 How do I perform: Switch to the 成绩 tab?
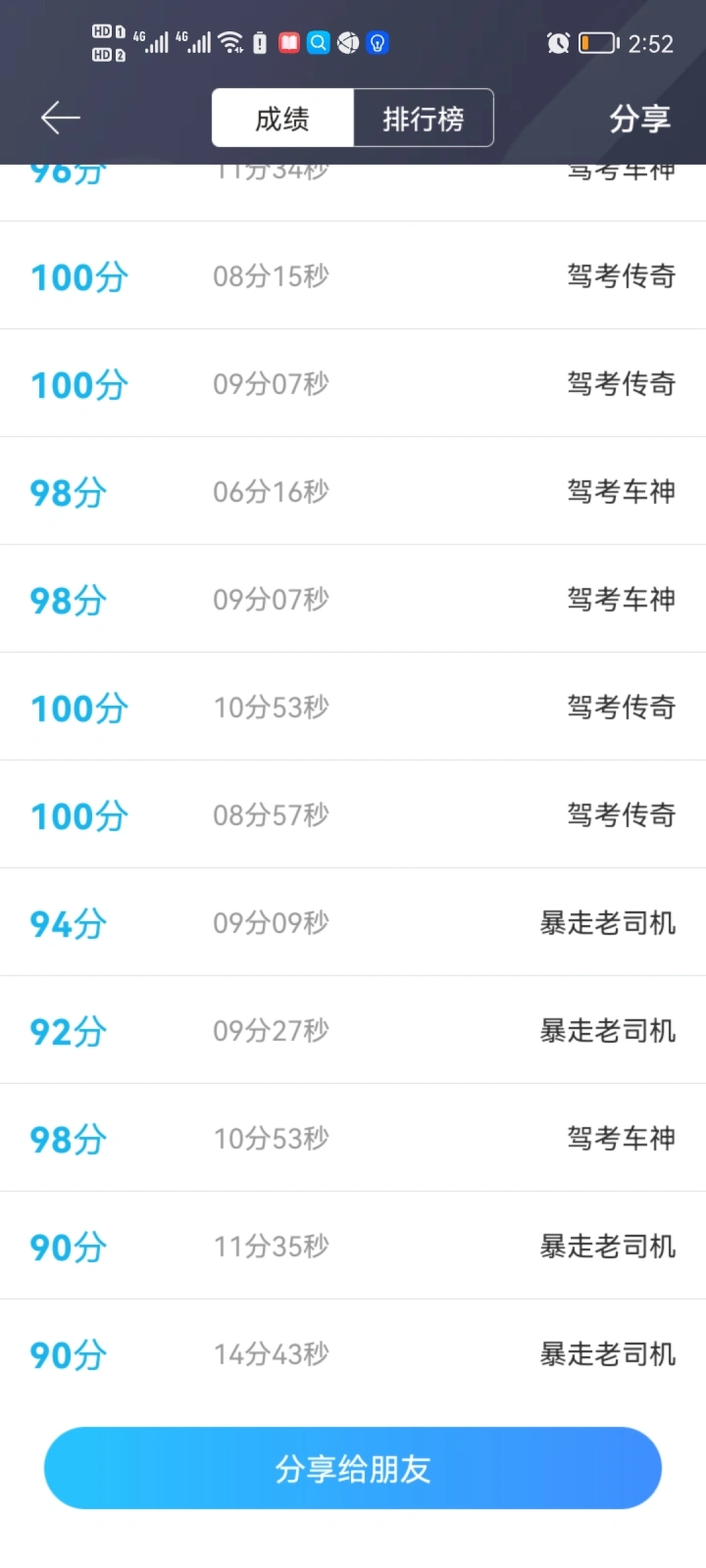[x=282, y=119]
